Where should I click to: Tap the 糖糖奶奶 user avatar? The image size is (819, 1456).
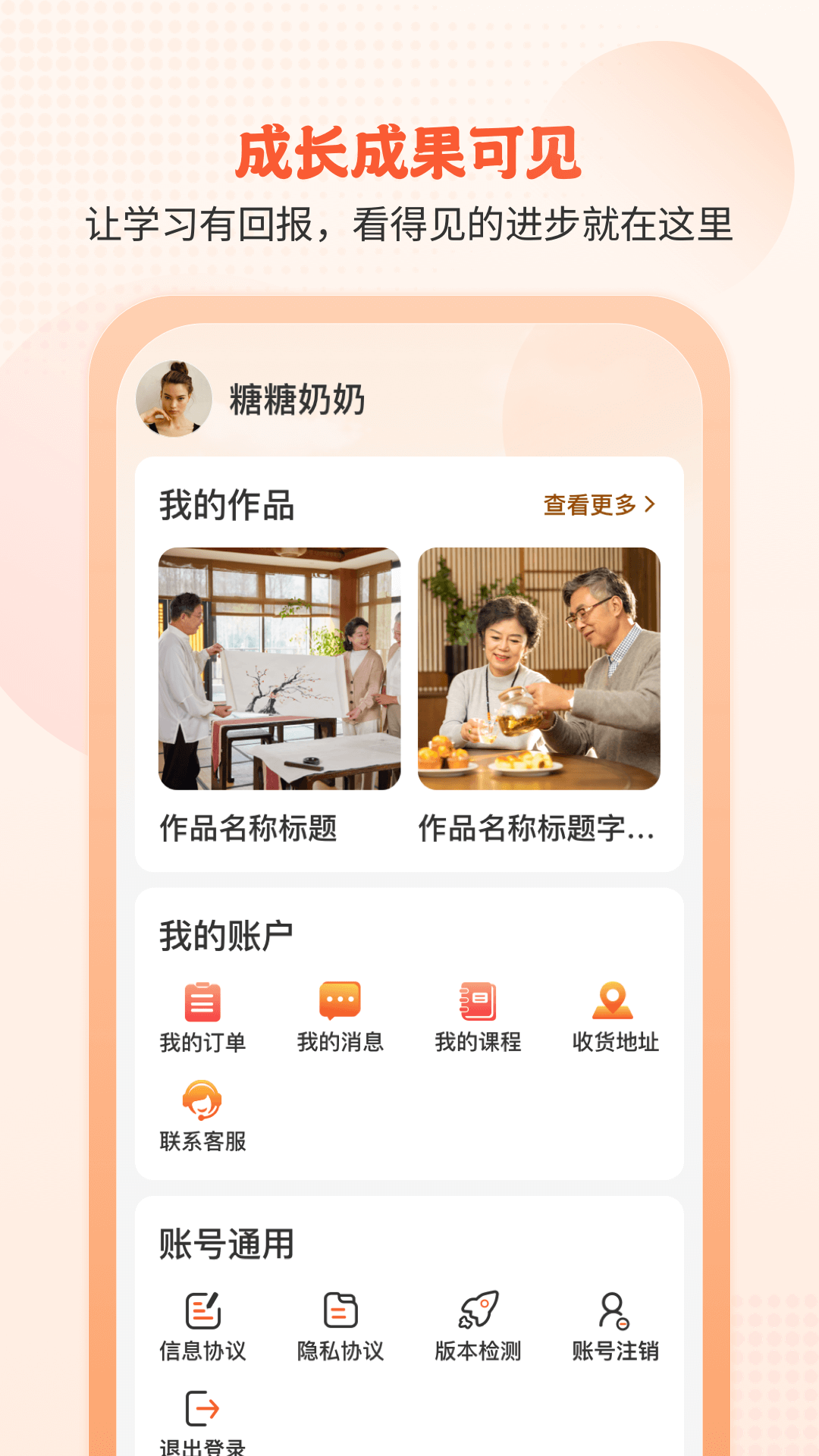click(x=173, y=400)
